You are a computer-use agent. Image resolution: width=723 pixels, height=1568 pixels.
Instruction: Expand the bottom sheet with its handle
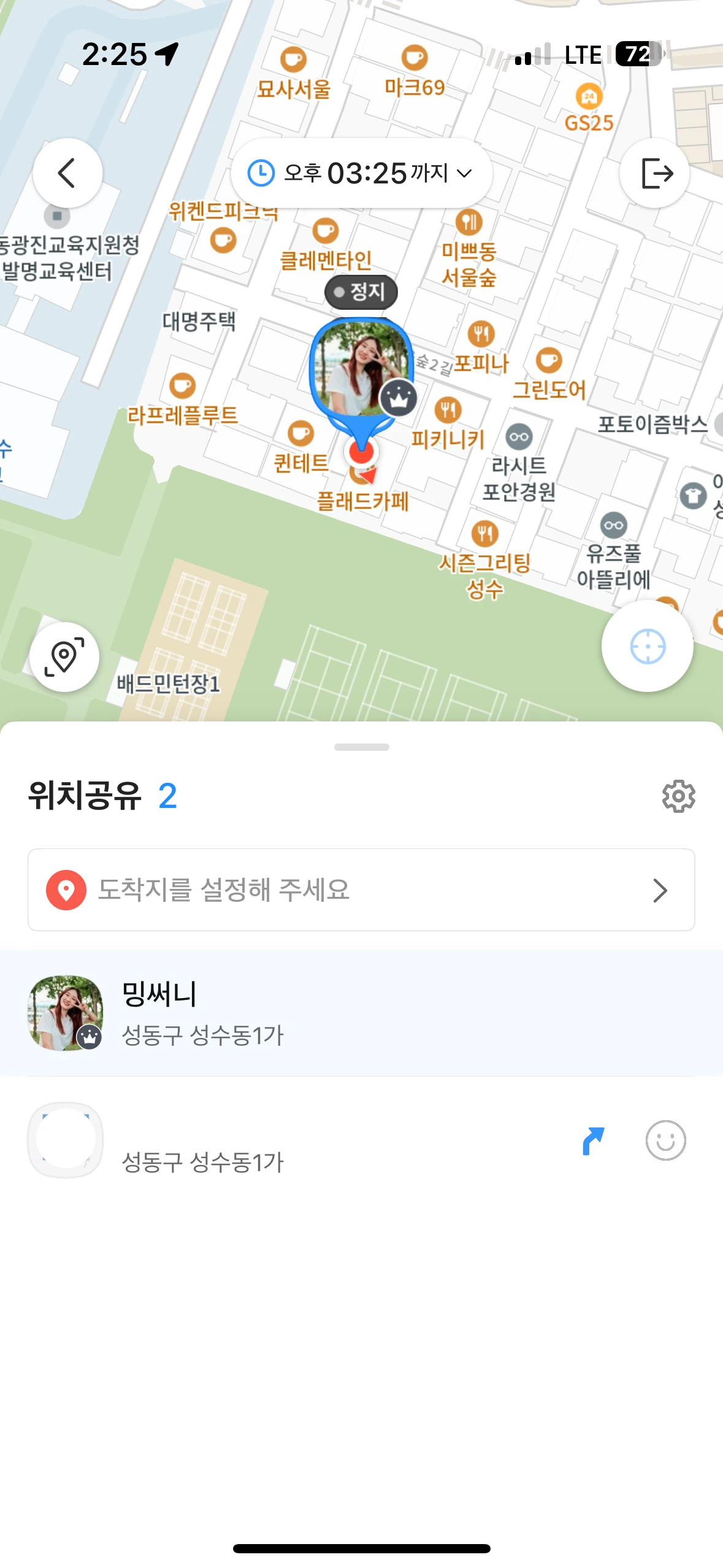pos(361,747)
